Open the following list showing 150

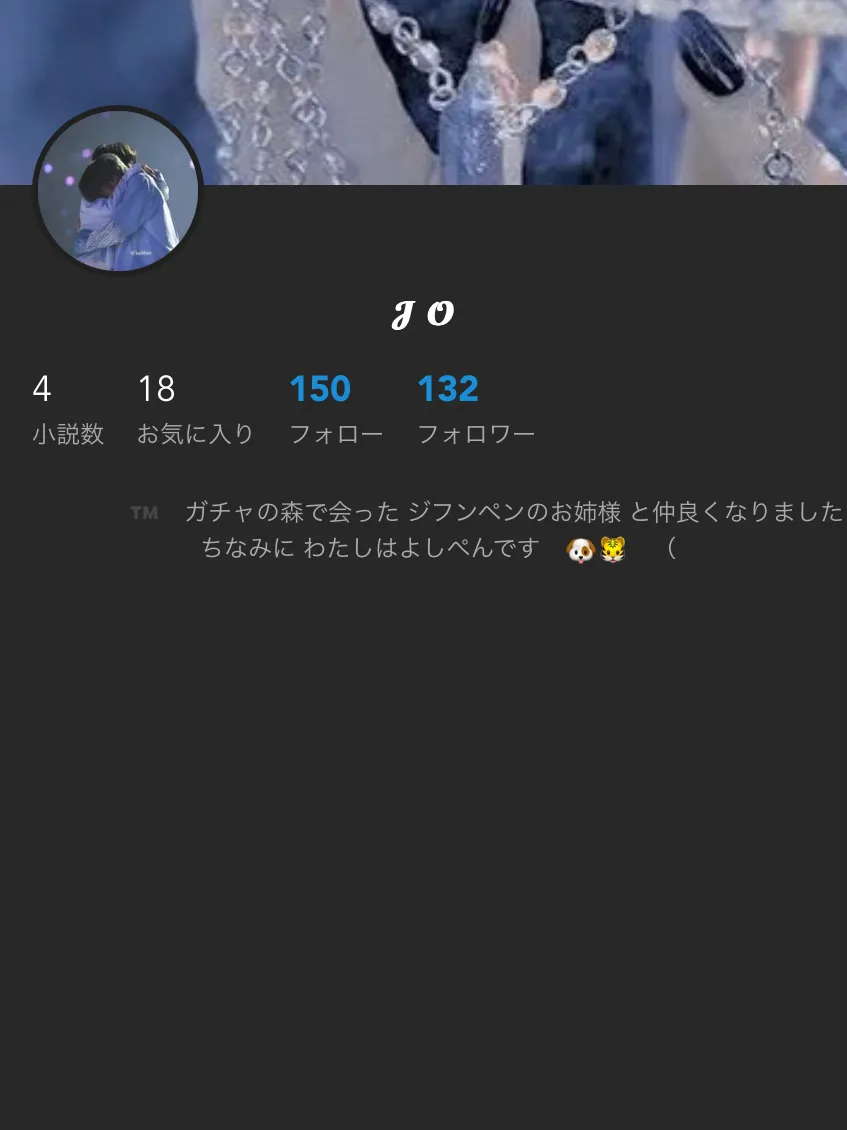pyautogui.click(x=335, y=409)
